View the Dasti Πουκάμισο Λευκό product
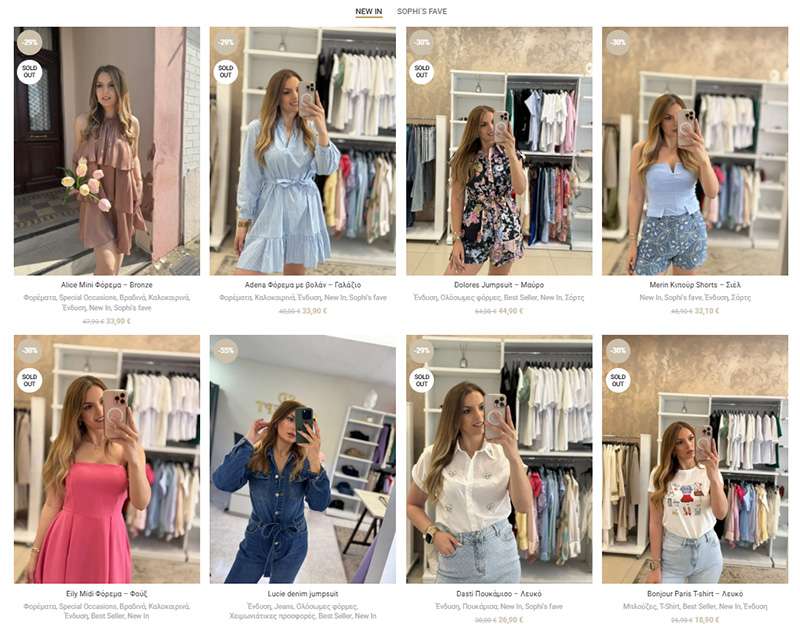 (499, 592)
